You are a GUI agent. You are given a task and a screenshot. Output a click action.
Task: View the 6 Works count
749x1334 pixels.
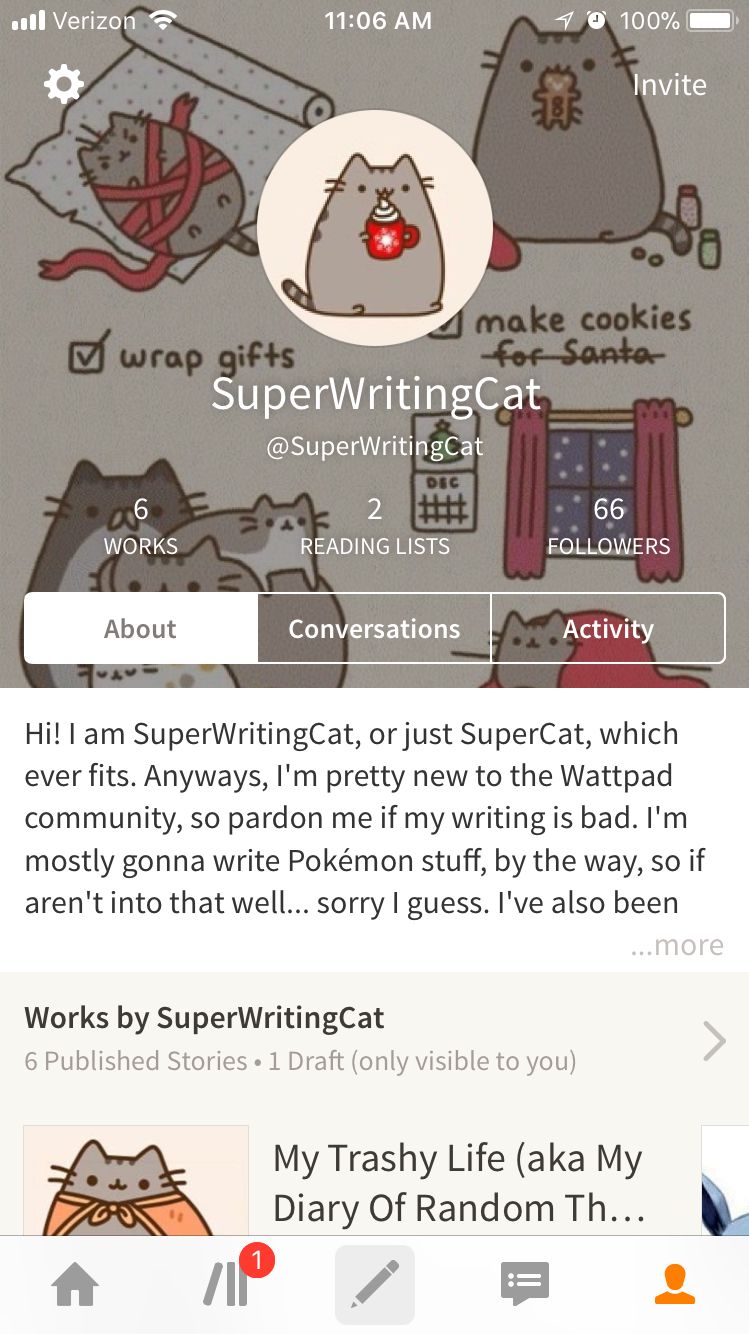point(141,527)
